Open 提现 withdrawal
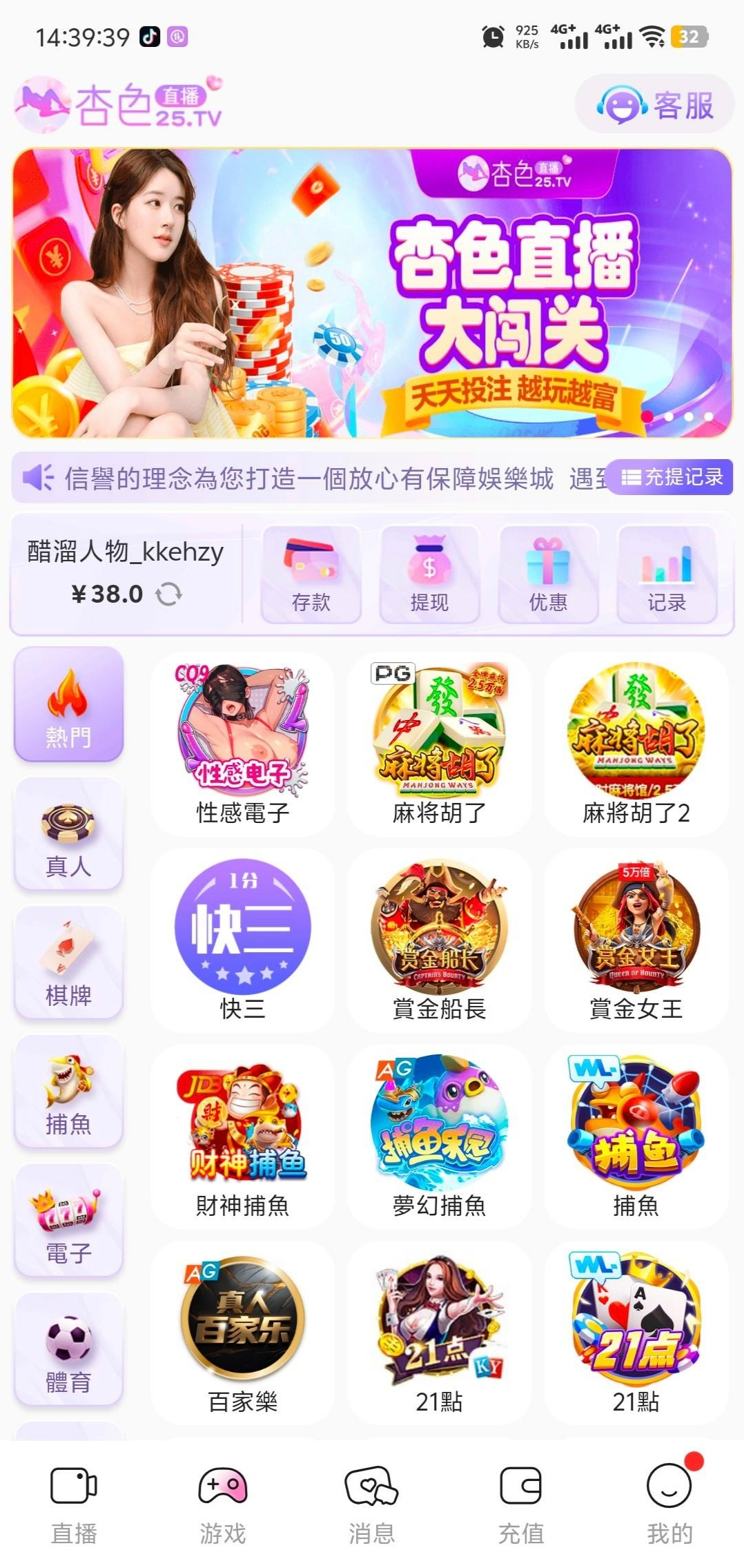The height and width of the screenshot is (1568, 744). 429,574
